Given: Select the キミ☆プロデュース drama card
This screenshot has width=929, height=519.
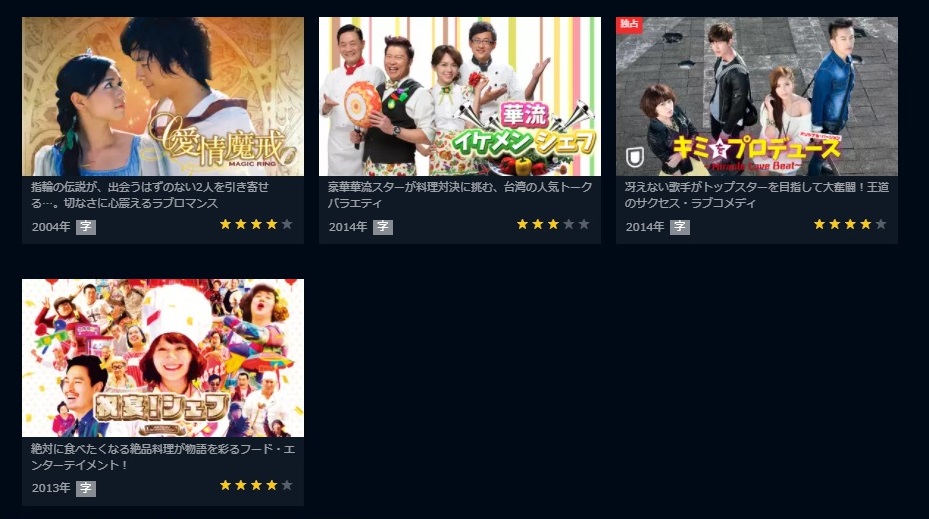Looking at the screenshot, I should (x=757, y=97).
